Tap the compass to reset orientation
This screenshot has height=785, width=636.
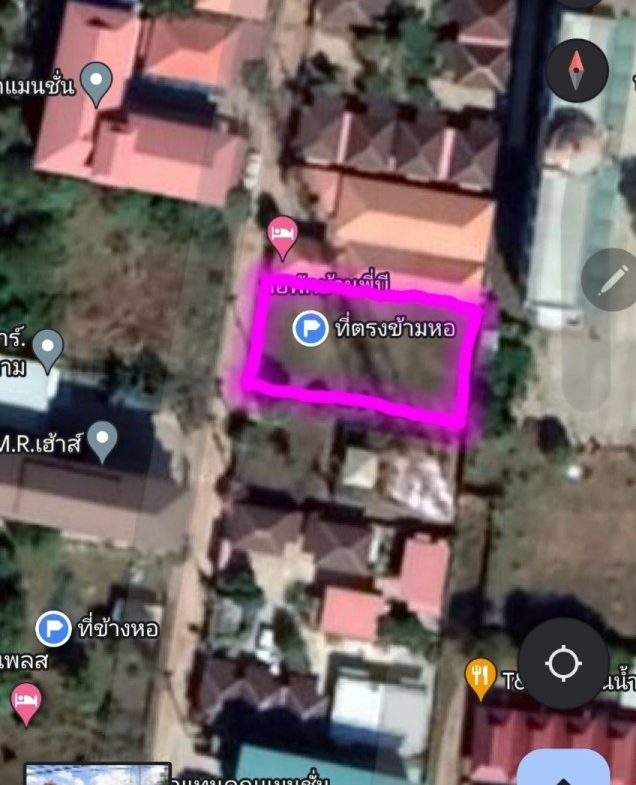point(577,70)
